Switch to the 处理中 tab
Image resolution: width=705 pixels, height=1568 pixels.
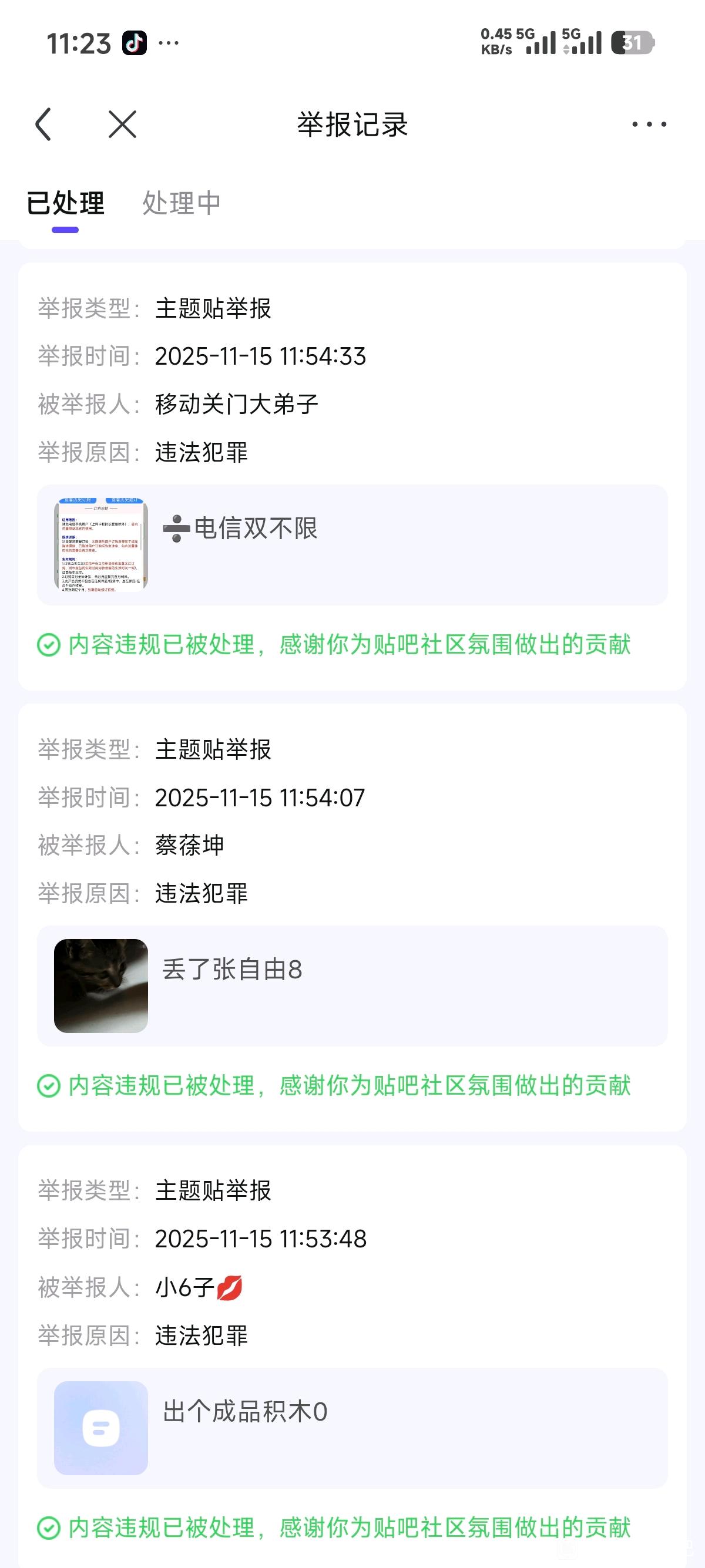tap(181, 203)
